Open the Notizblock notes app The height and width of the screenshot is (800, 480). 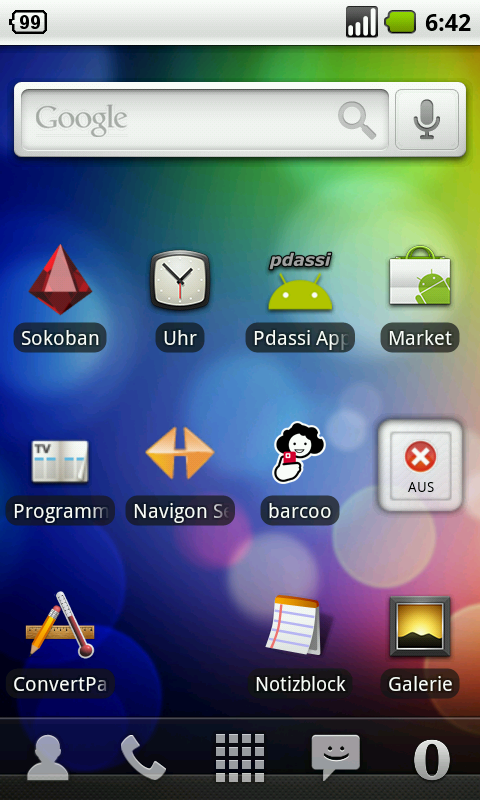(300, 646)
